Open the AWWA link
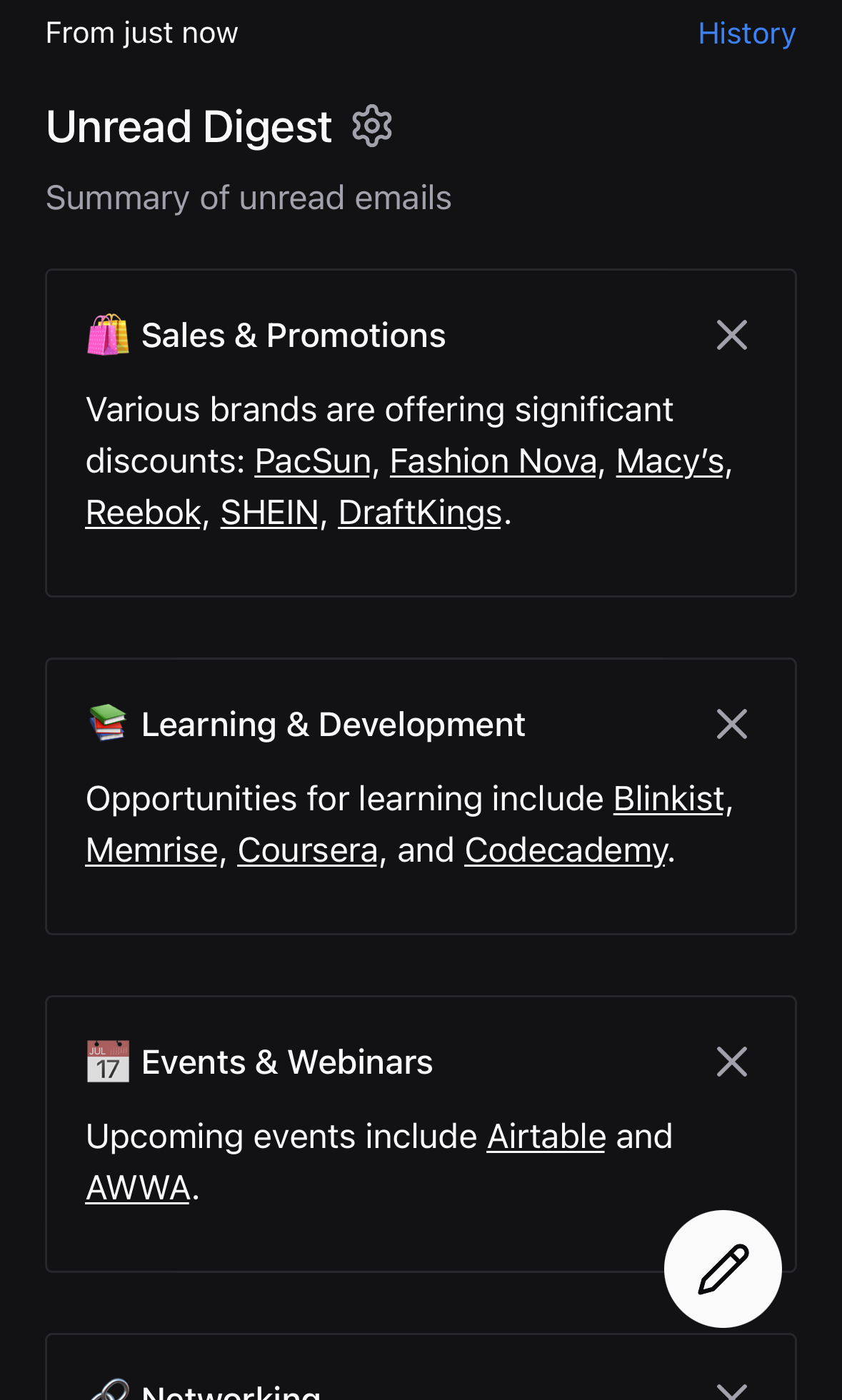 (x=138, y=1188)
